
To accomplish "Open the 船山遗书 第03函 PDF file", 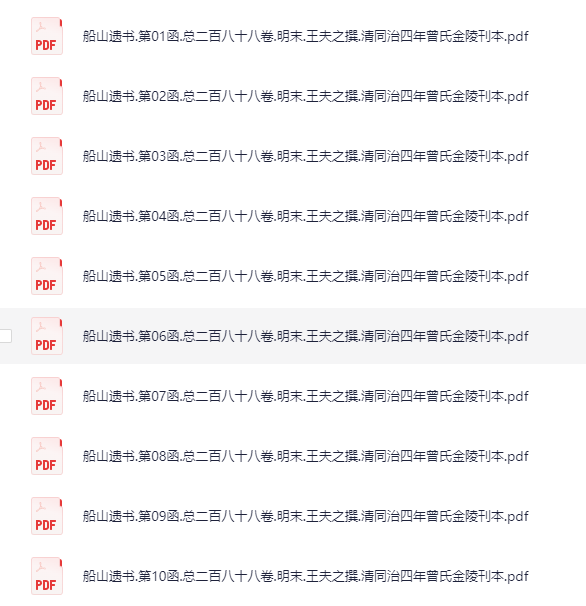I will (305, 156).
